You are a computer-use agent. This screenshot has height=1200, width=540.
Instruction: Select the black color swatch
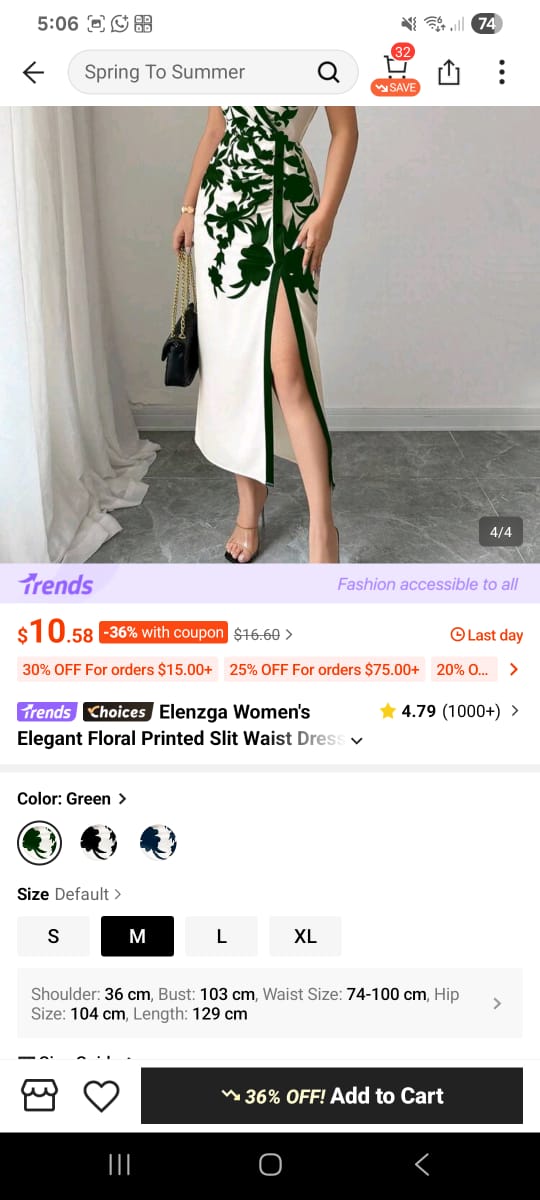click(98, 843)
